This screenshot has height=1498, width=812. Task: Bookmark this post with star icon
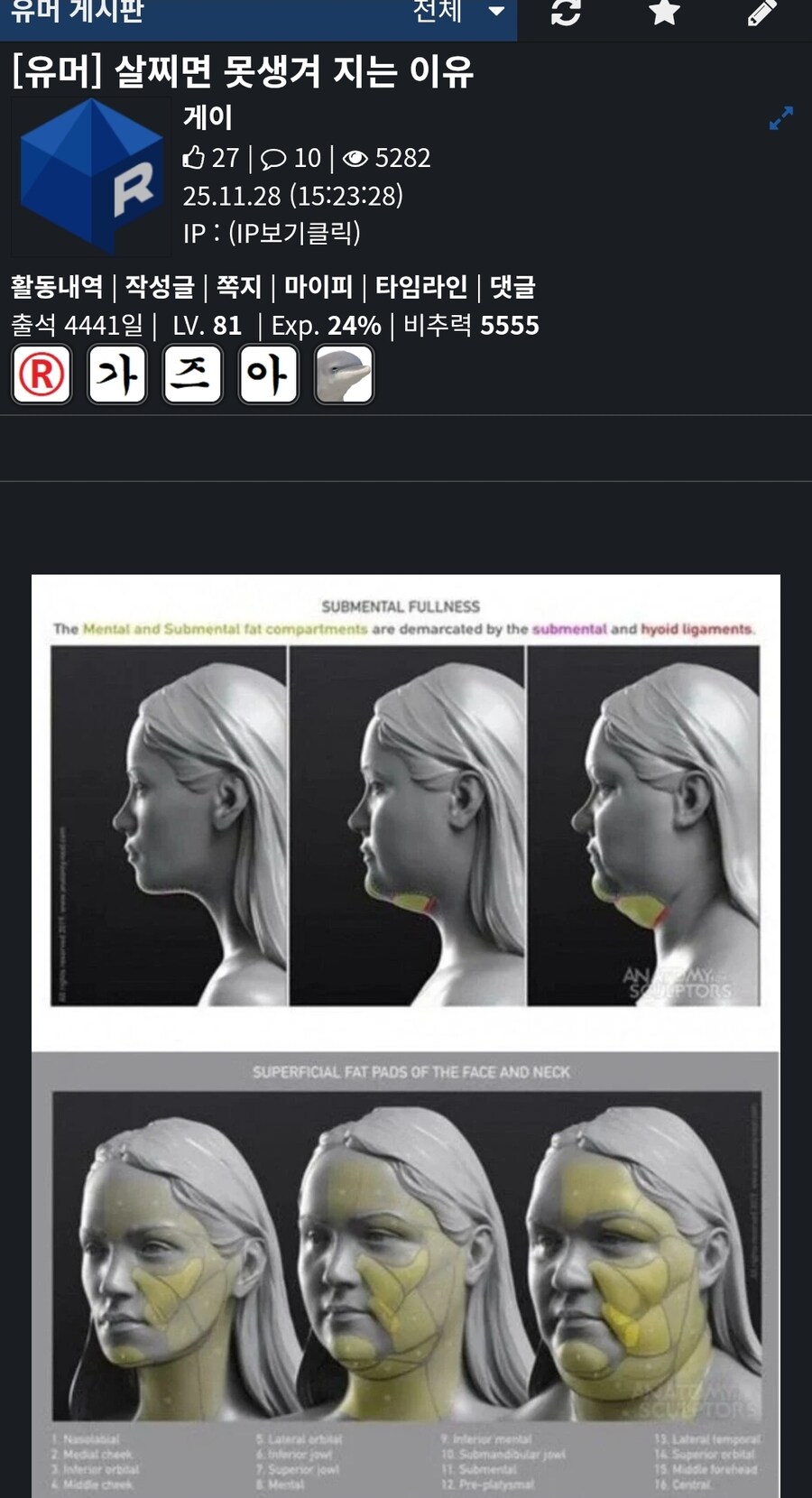(664, 12)
